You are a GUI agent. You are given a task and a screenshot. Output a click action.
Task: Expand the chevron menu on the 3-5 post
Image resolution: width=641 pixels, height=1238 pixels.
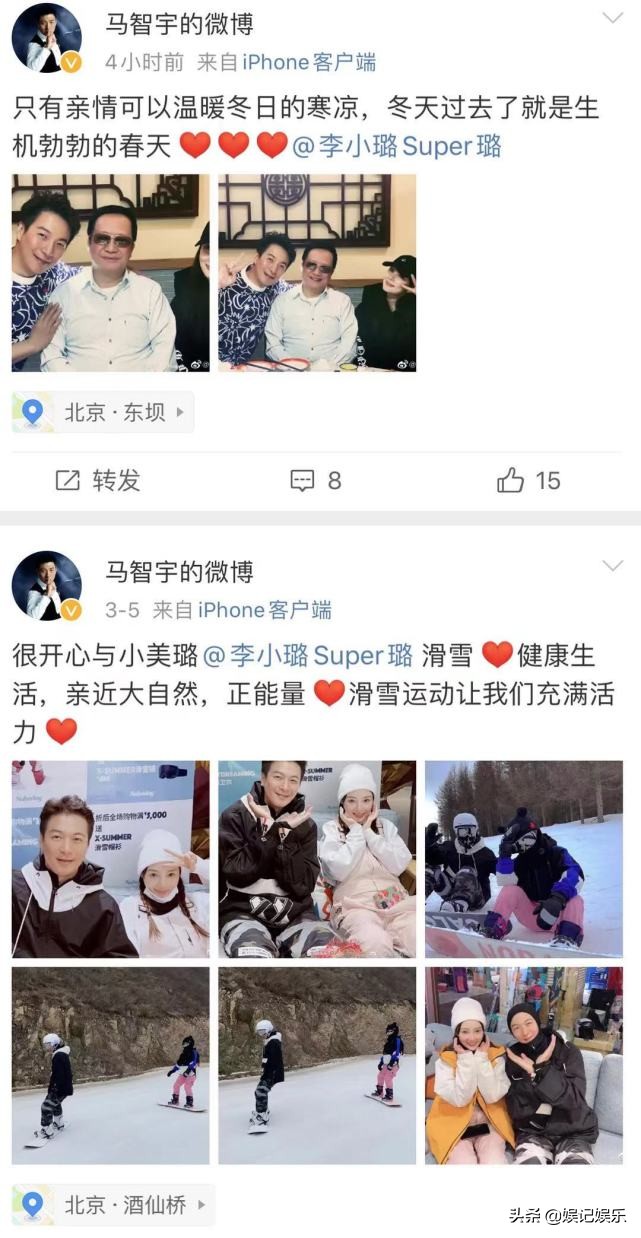coord(612,567)
